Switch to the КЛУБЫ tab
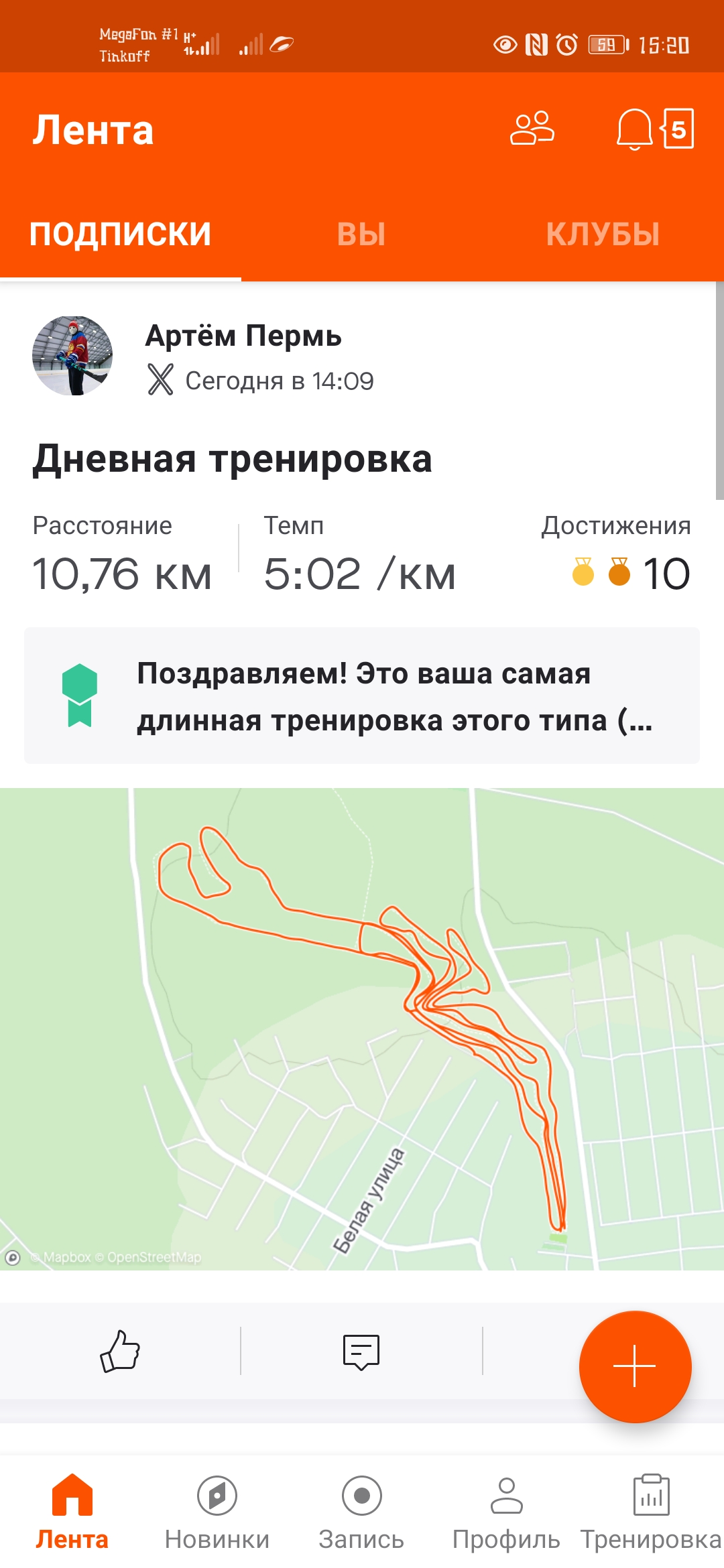Image resolution: width=724 pixels, height=1568 pixels. [603, 235]
